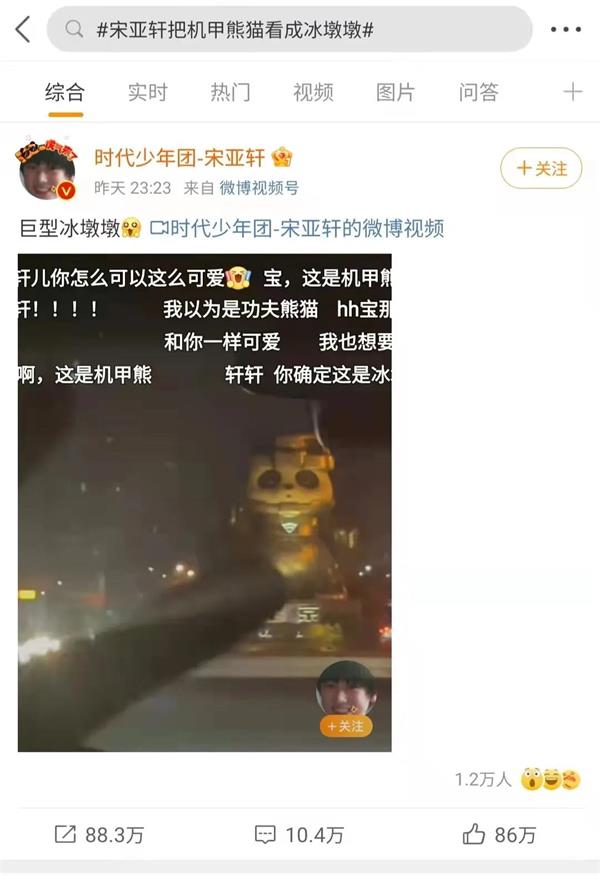Follow the author with the 关注 button
This screenshot has height=875, width=600.
coord(541,169)
